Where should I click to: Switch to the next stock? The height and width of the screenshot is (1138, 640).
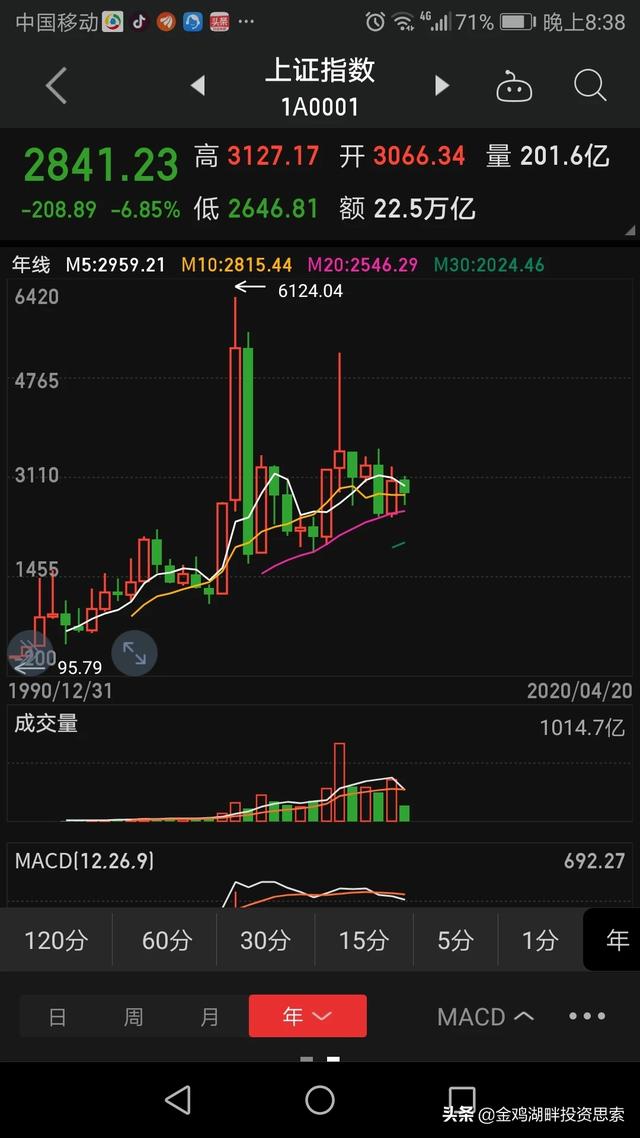(441, 86)
